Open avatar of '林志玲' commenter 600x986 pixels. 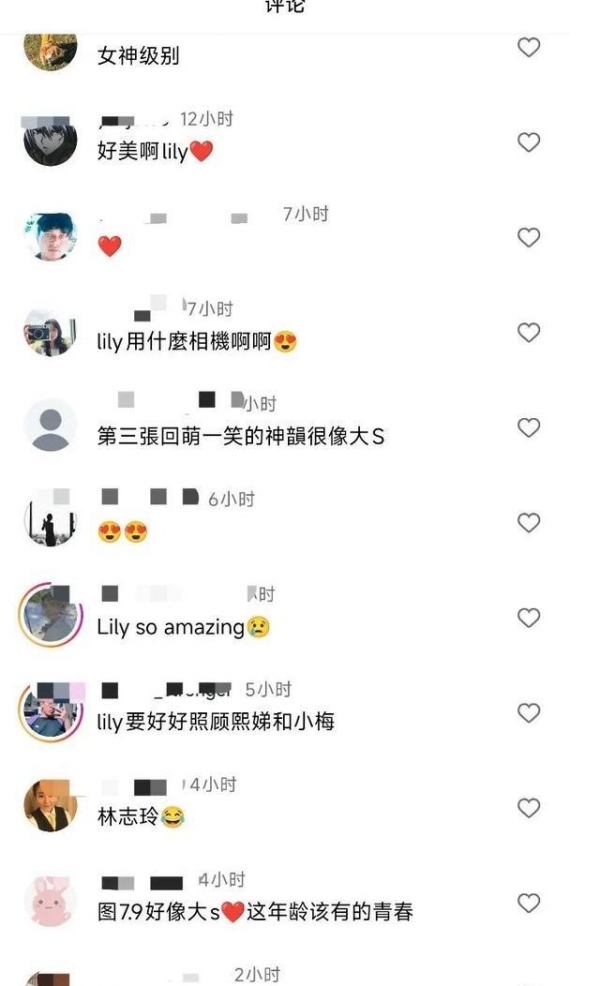[x=50, y=807]
